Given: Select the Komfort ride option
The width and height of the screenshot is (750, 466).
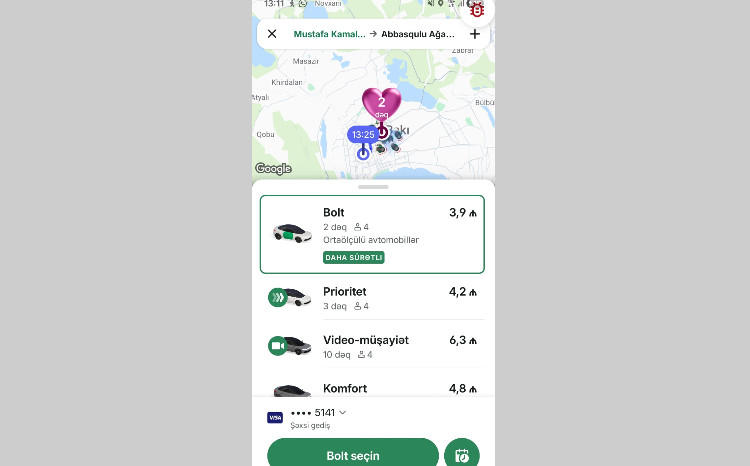Looking at the screenshot, I should 372,388.
